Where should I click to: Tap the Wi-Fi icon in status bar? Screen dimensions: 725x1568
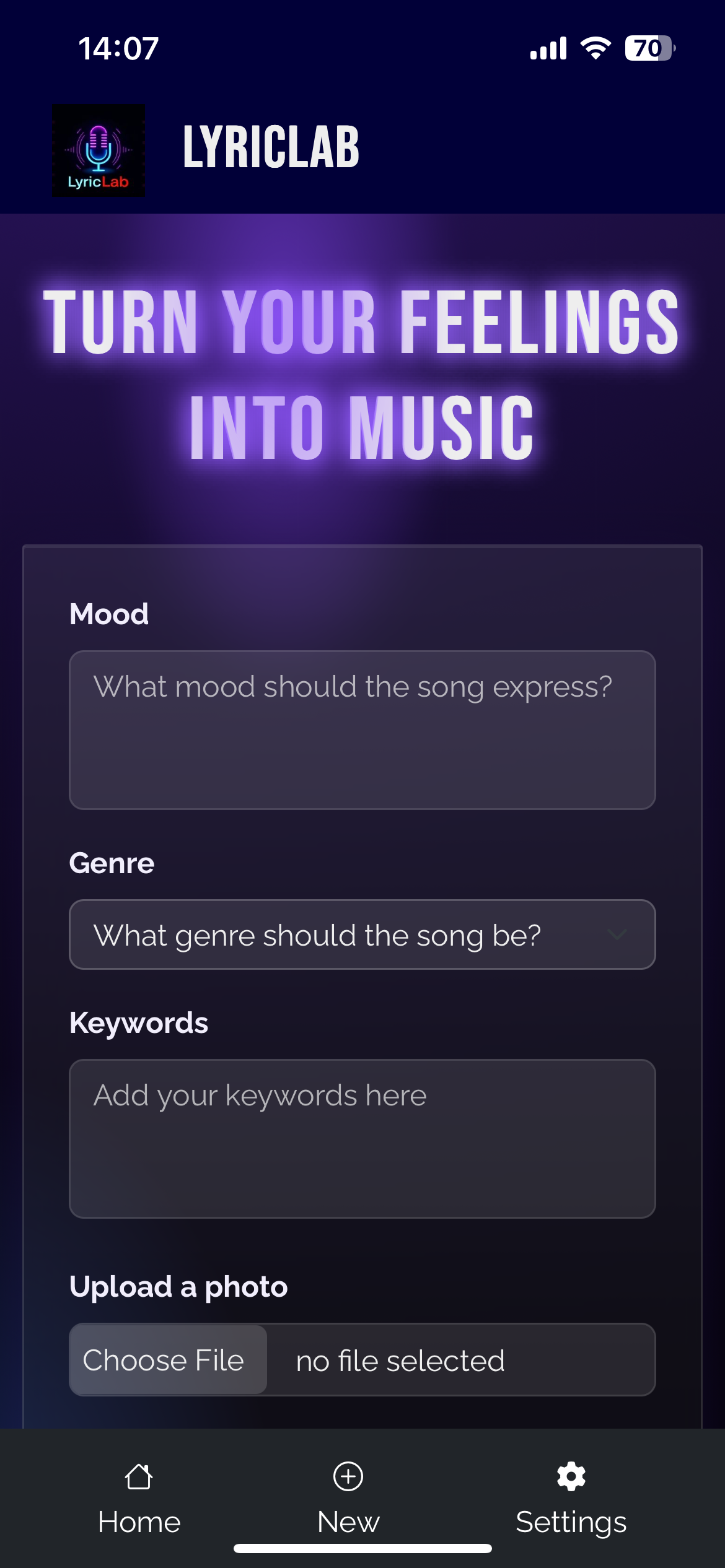[594, 47]
